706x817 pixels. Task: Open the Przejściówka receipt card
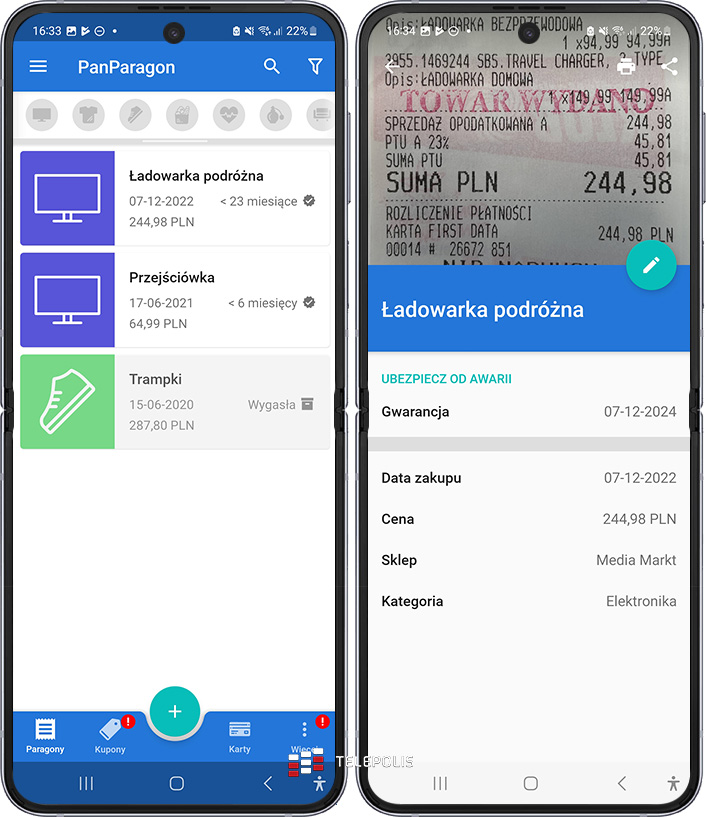coord(222,299)
